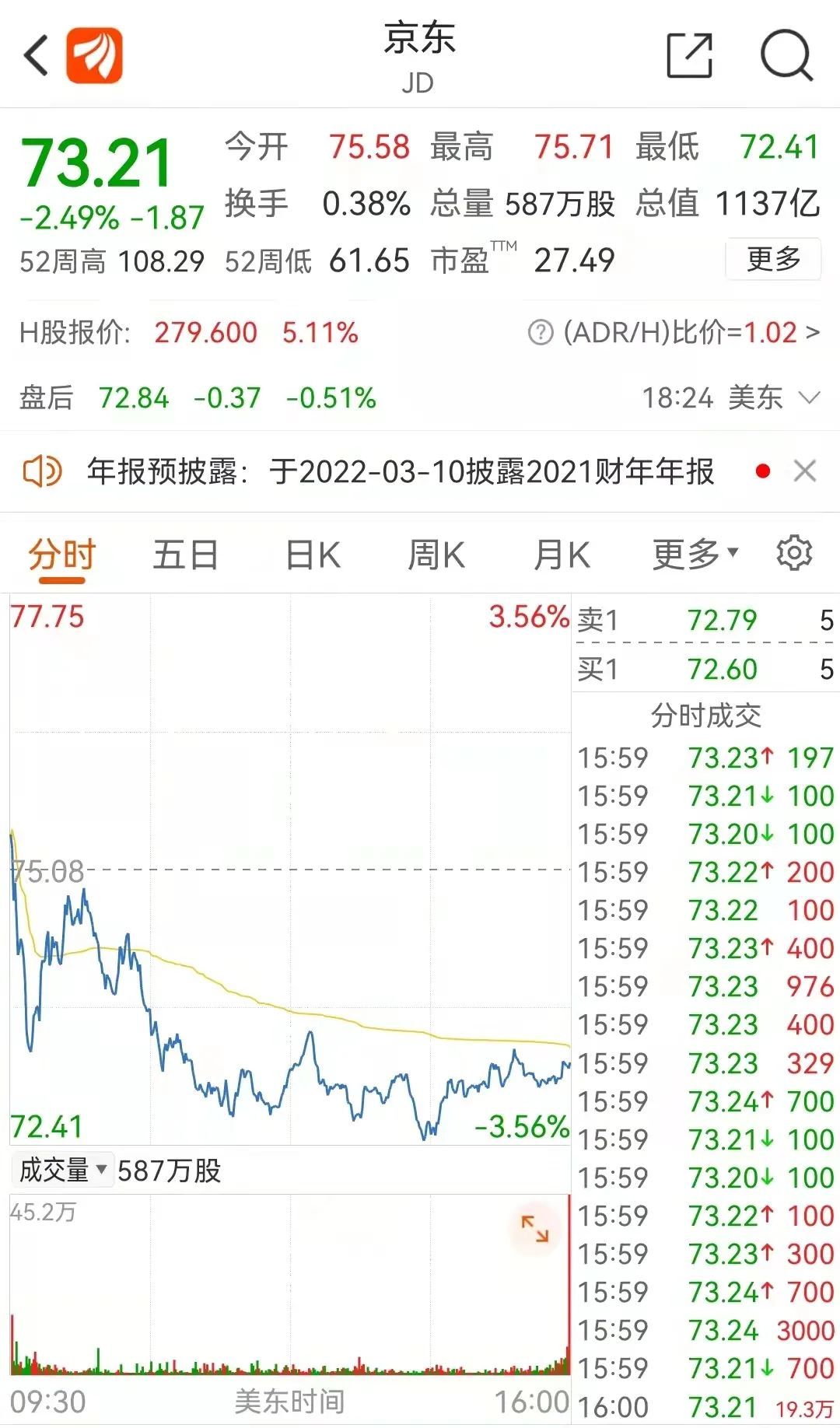The image size is (840, 1428).
Task: View the 月K chart tab
Action: tap(562, 555)
